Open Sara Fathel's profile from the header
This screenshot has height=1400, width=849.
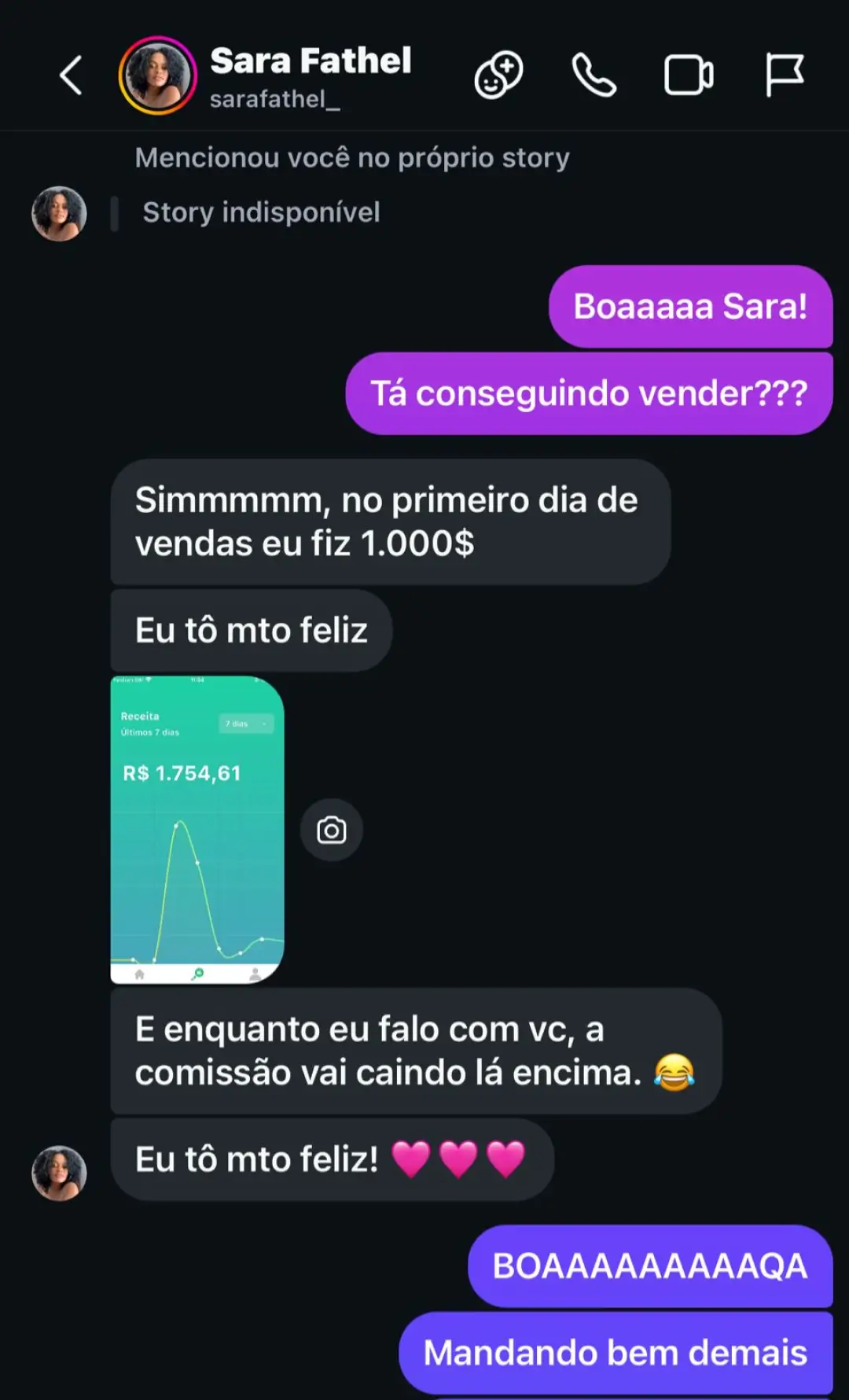[309, 76]
